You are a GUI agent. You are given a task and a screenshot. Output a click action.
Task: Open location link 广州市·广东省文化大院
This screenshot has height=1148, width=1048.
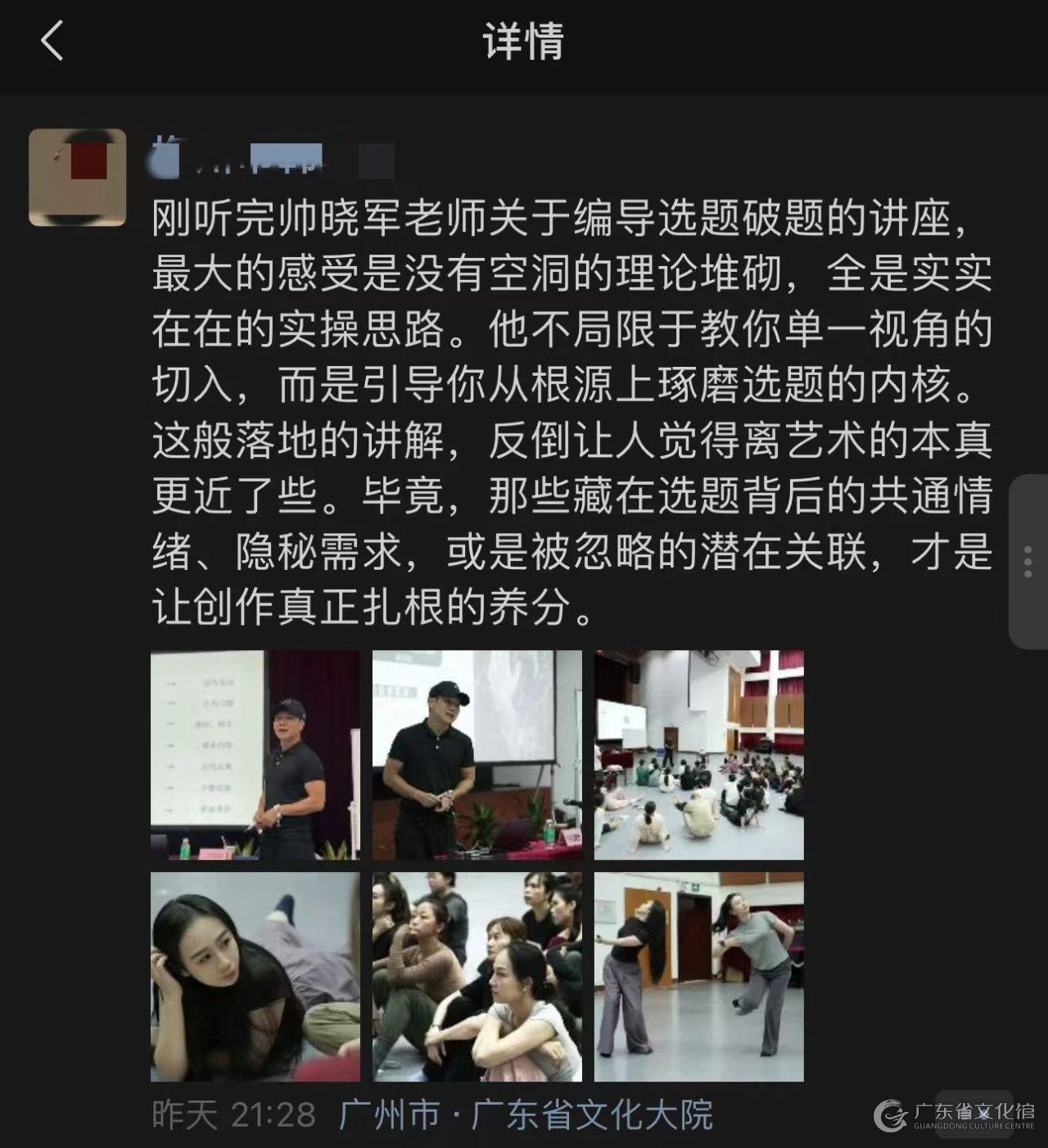coord(526,1114)
